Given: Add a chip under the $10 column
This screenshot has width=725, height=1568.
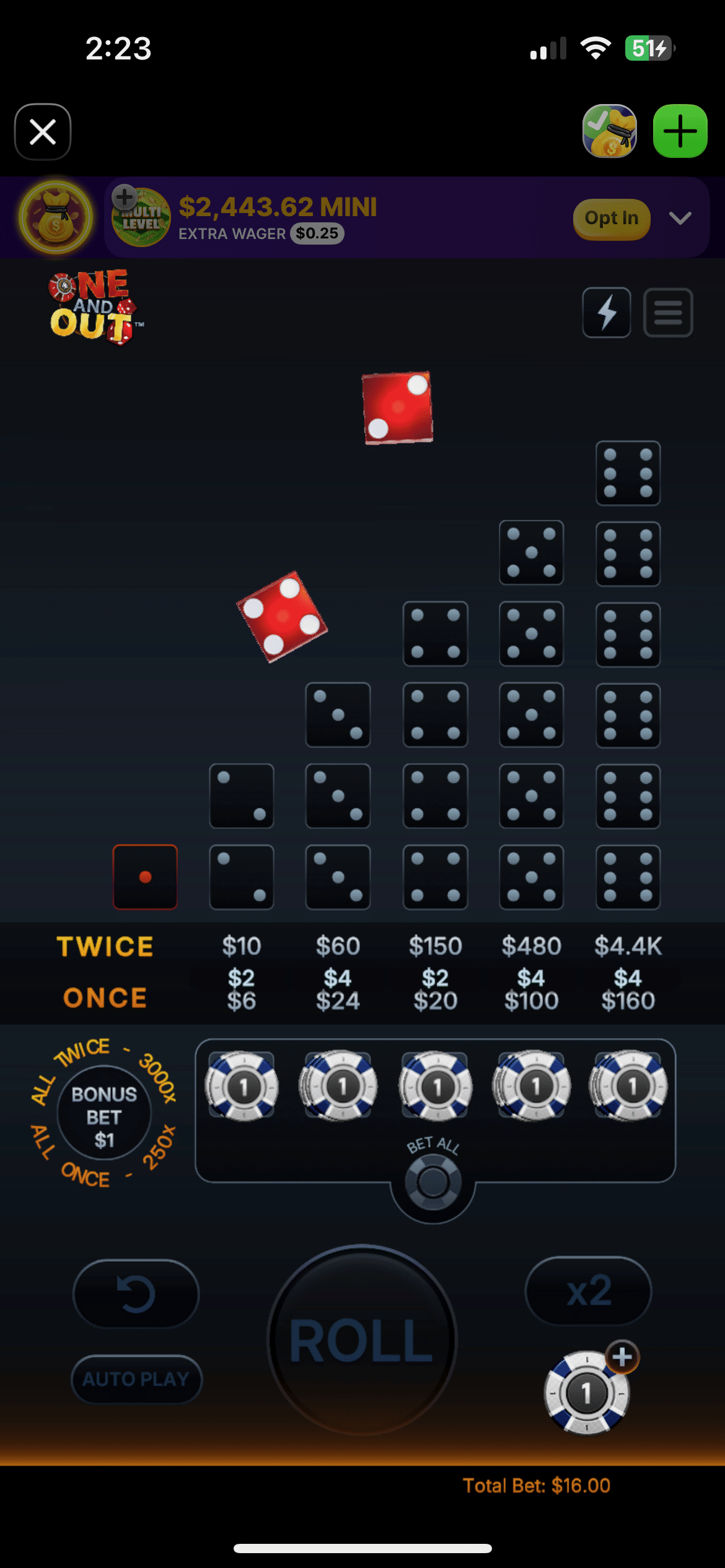Looking at the screenshot, I should [x=242, y=1086].
